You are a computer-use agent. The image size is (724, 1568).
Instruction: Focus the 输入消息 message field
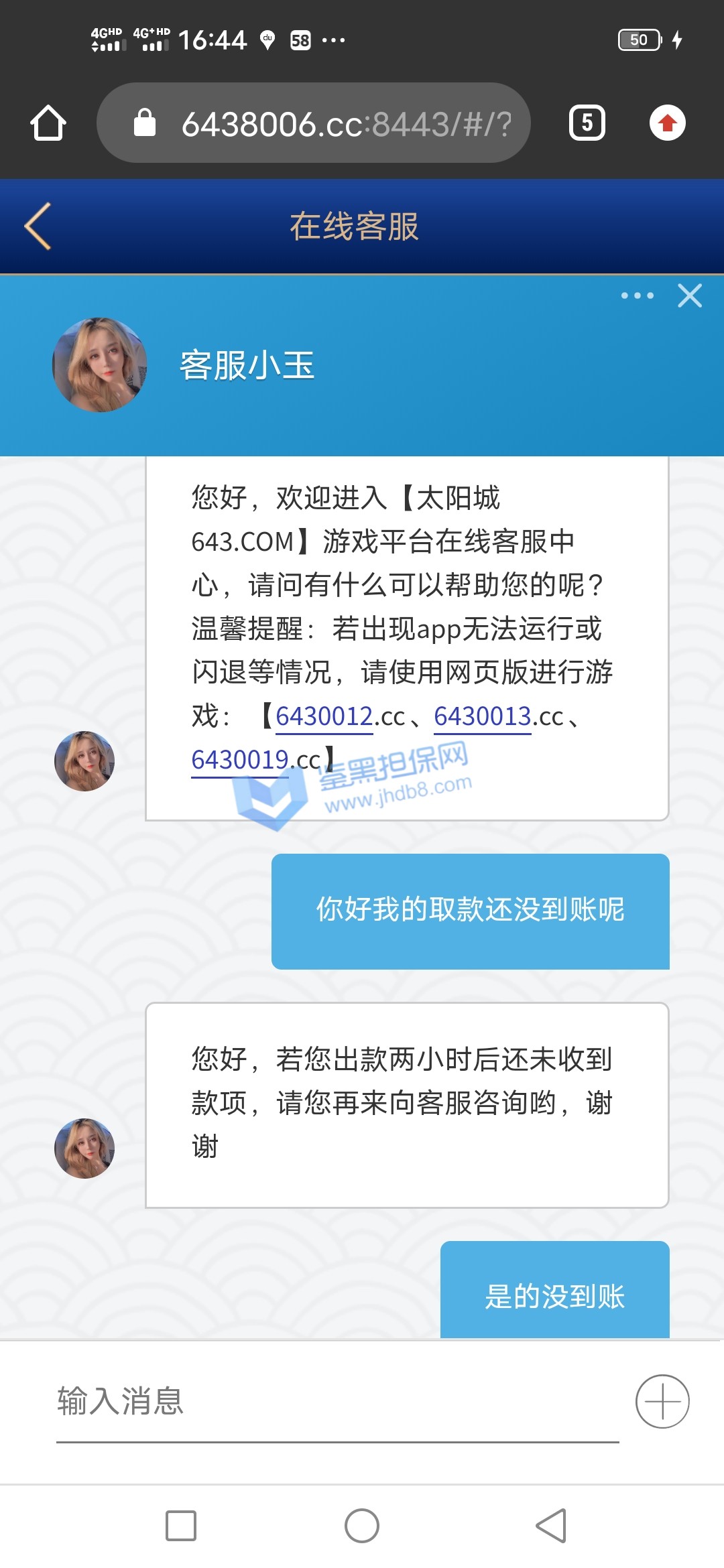pyautogui.click(x=335, y=1401)
